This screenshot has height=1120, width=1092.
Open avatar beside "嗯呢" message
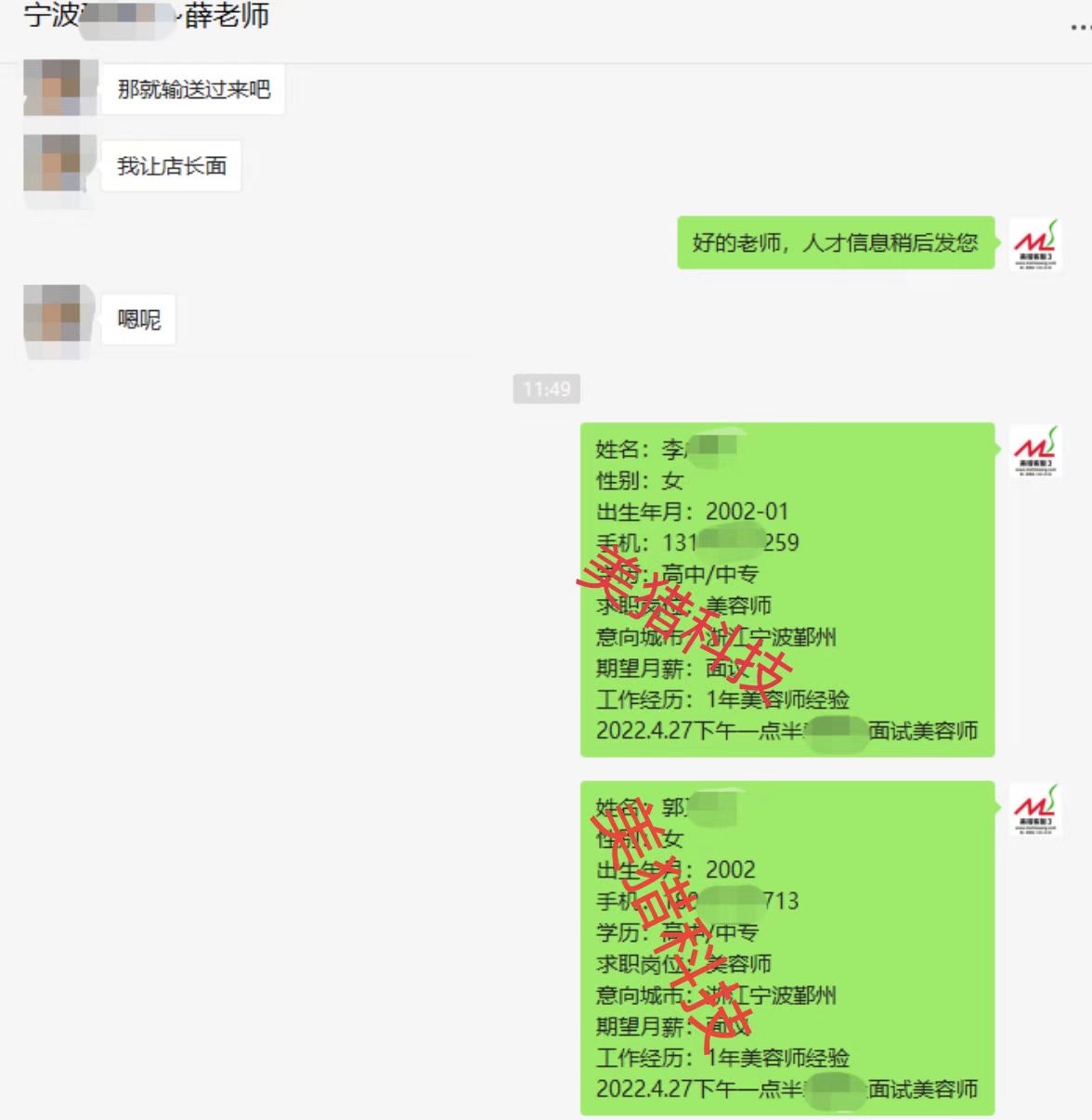coord(59,320)
